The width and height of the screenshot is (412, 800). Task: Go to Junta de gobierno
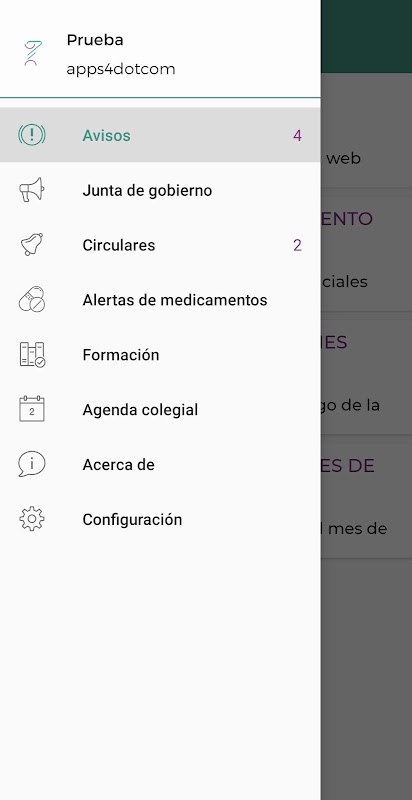(x=160, y=190)
